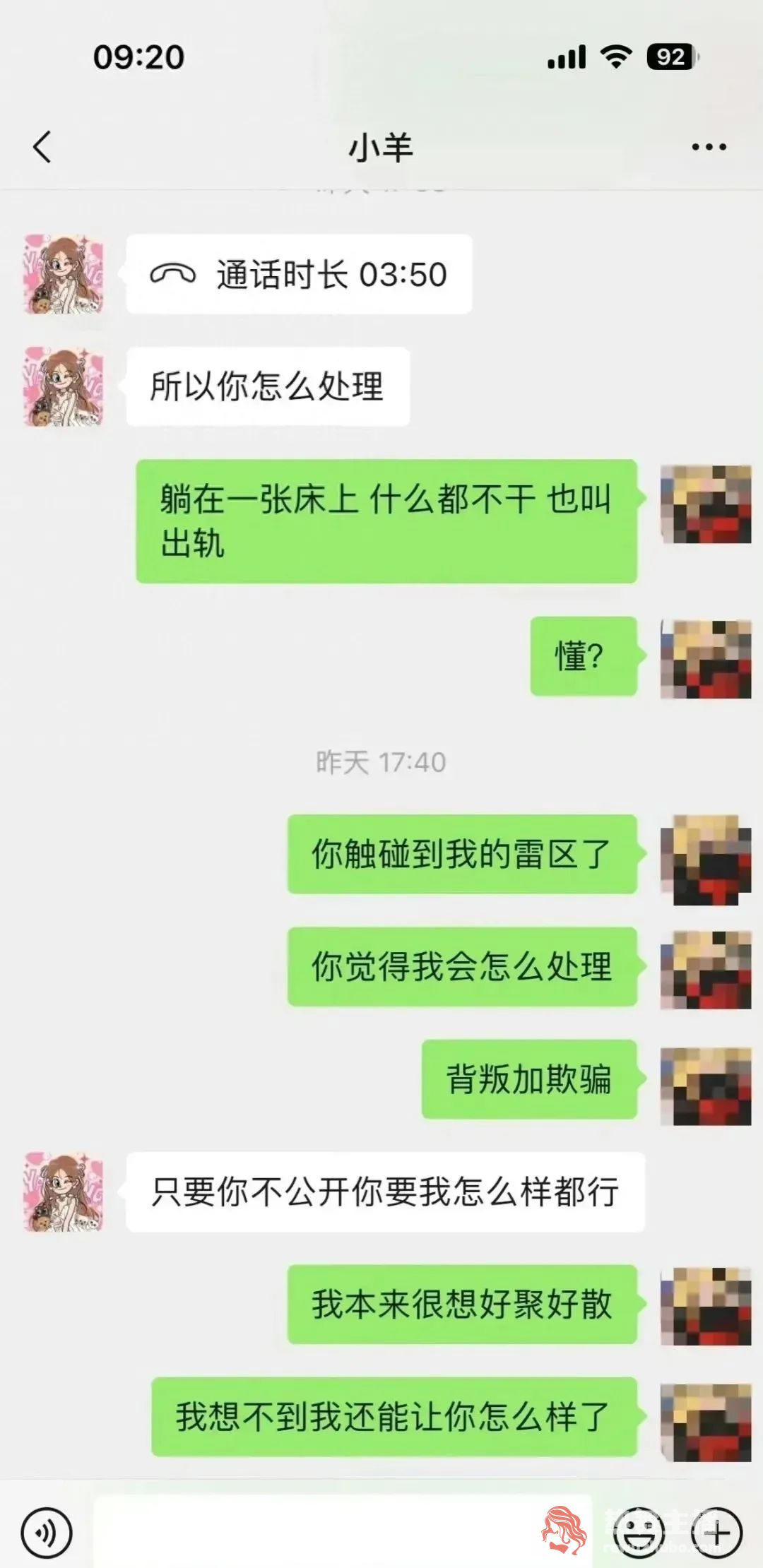Open my avatar beside 懂? message
Screen dimensions: 763x1568
(705, 658)
